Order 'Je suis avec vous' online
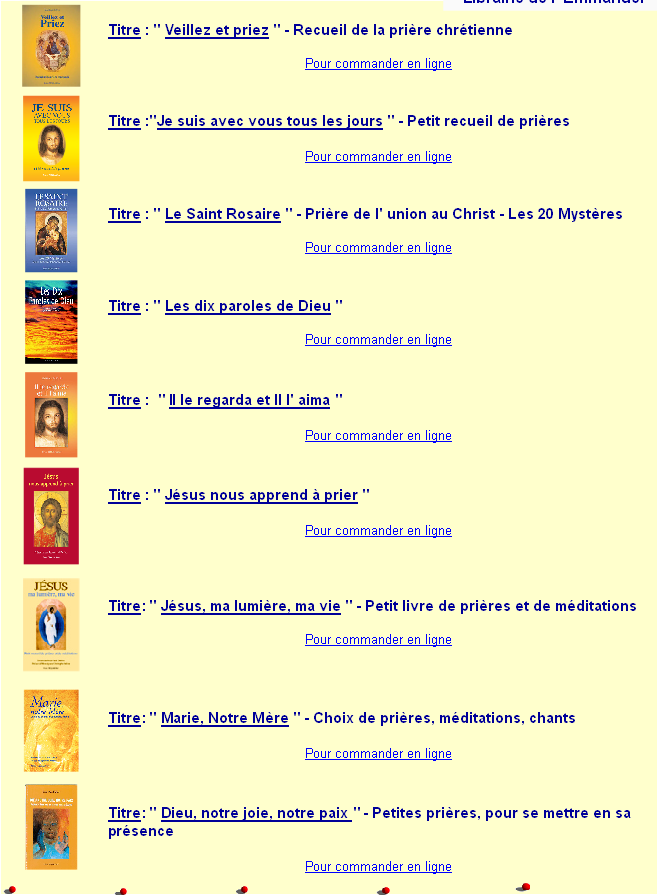Image resolution: width=657 pixels, height=895 pixels. click(378, 157)
